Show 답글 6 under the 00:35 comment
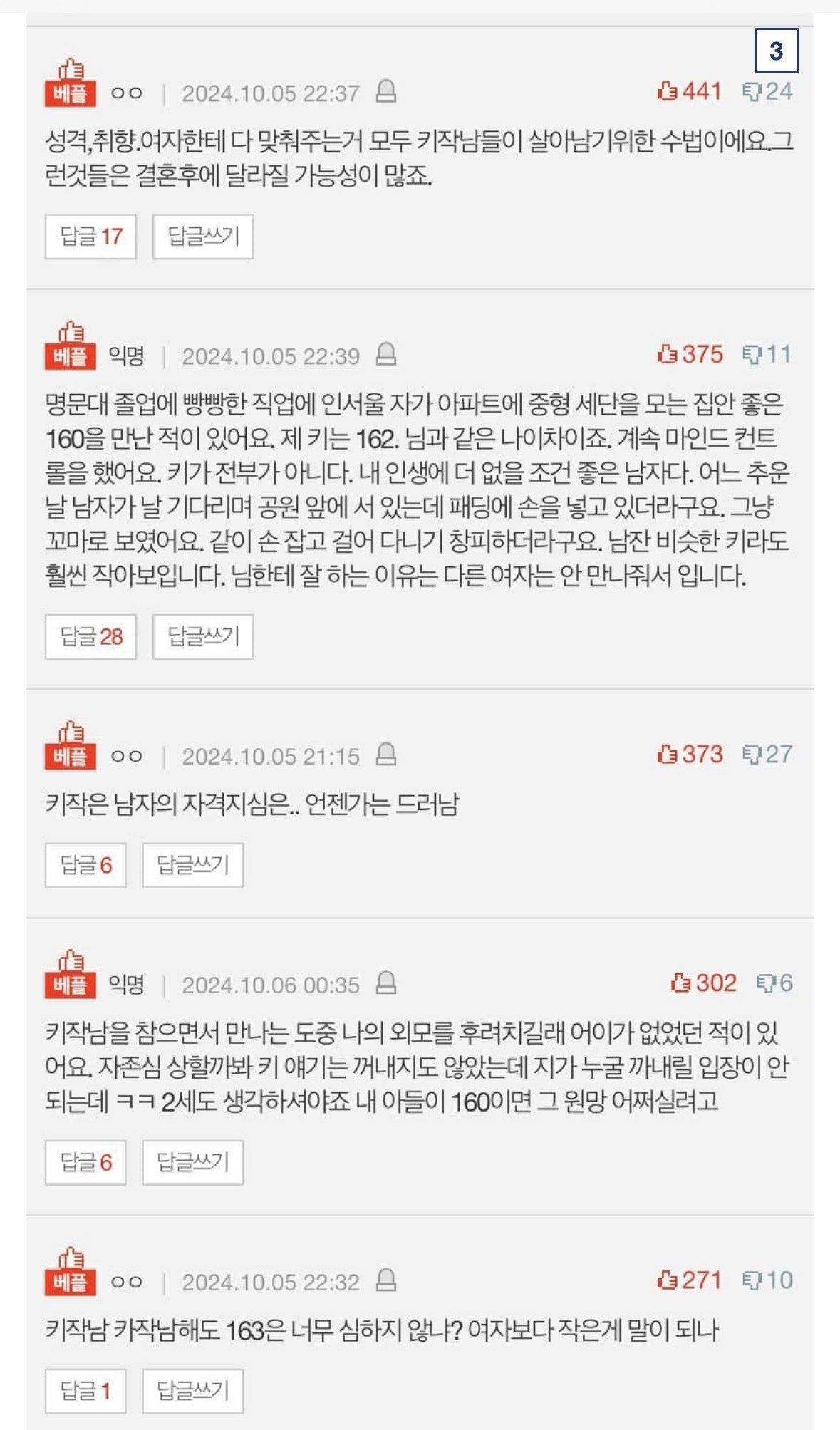 coord(85,1162)
